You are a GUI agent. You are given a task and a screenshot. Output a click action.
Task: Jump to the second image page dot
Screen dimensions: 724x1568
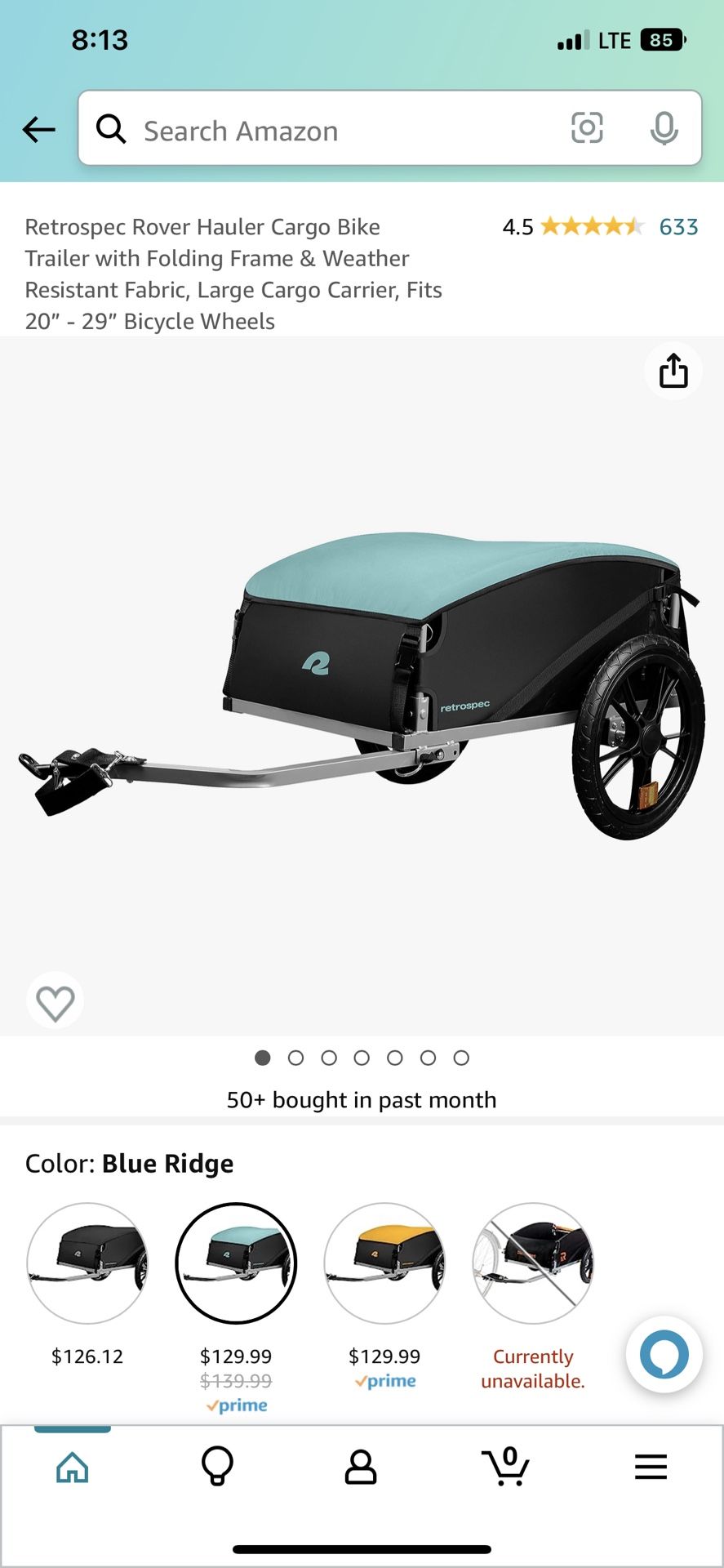click(x=295, y=1058)
